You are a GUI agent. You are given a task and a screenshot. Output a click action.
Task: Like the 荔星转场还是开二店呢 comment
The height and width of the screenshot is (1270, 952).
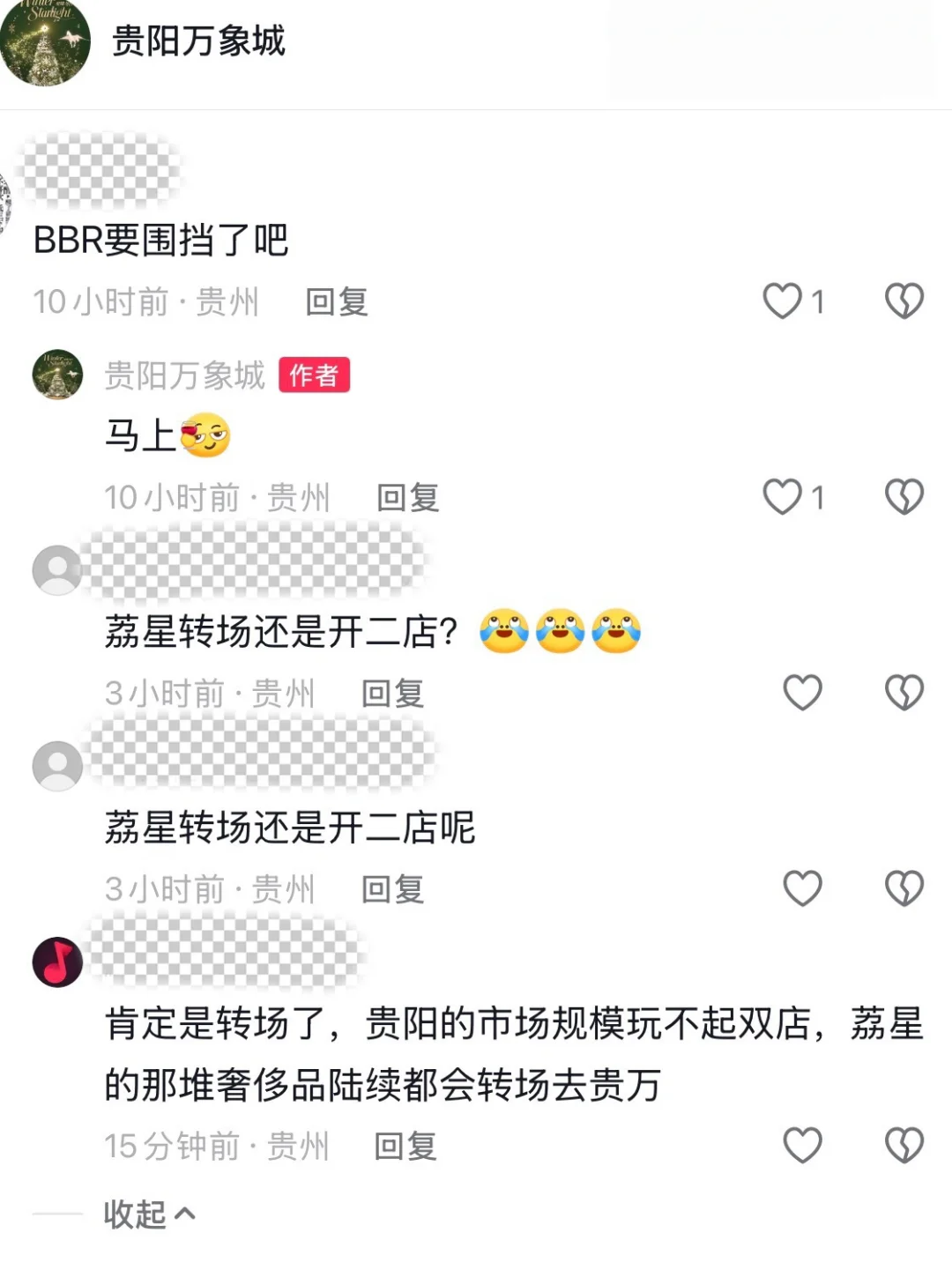click(x=802, y=888)
